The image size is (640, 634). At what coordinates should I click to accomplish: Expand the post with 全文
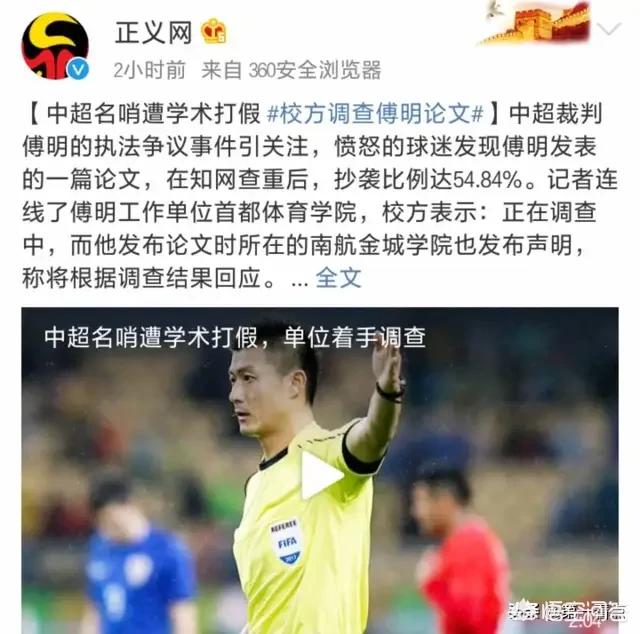[338, 277]
